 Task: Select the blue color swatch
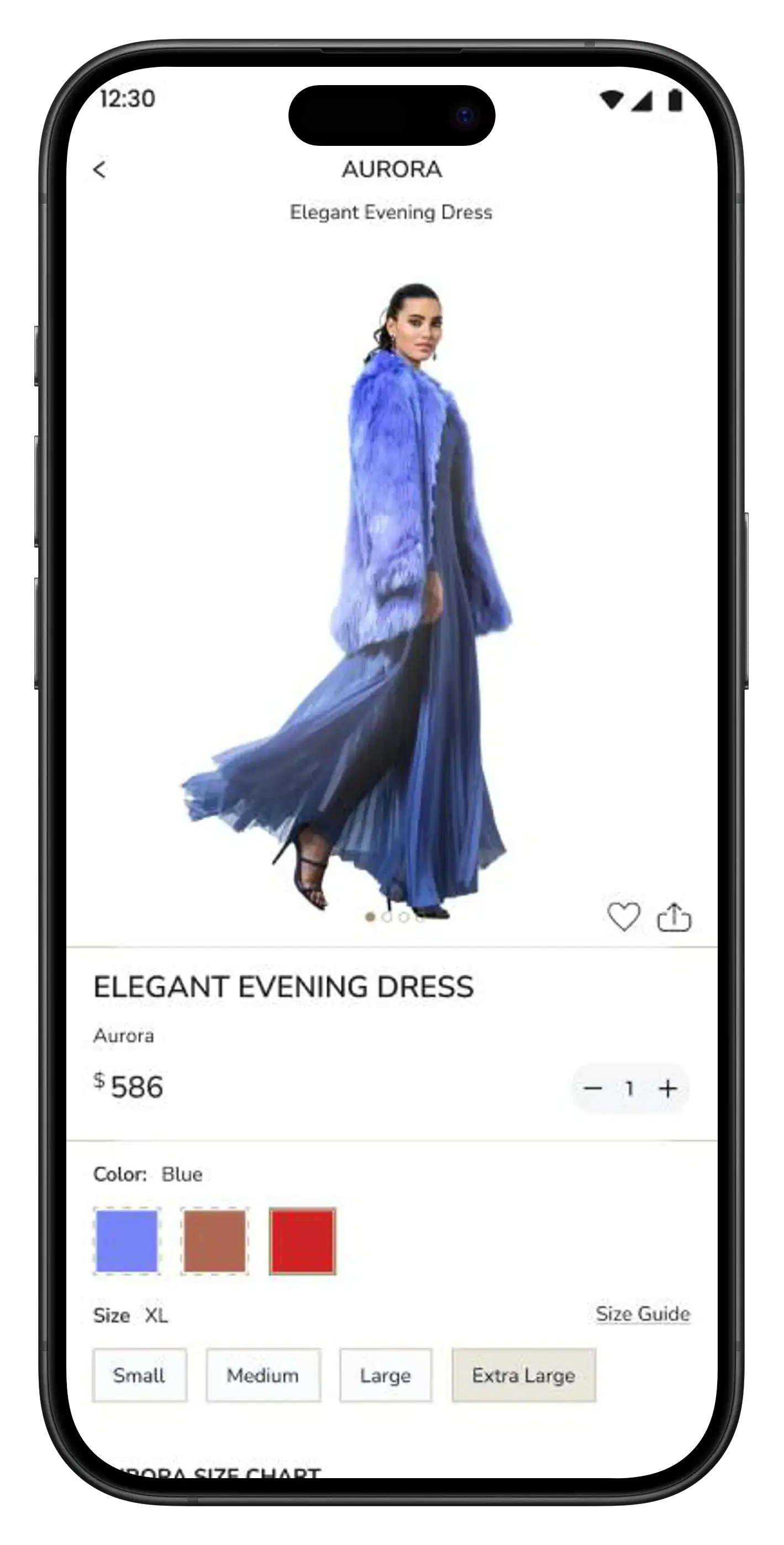click(127, 1241)
